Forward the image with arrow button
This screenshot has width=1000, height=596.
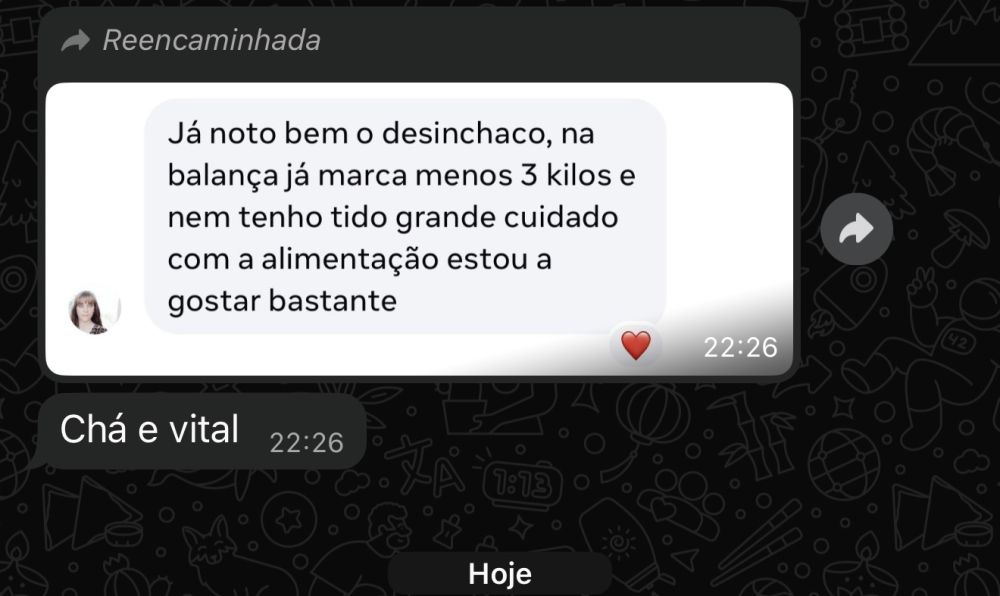point(855,230)
